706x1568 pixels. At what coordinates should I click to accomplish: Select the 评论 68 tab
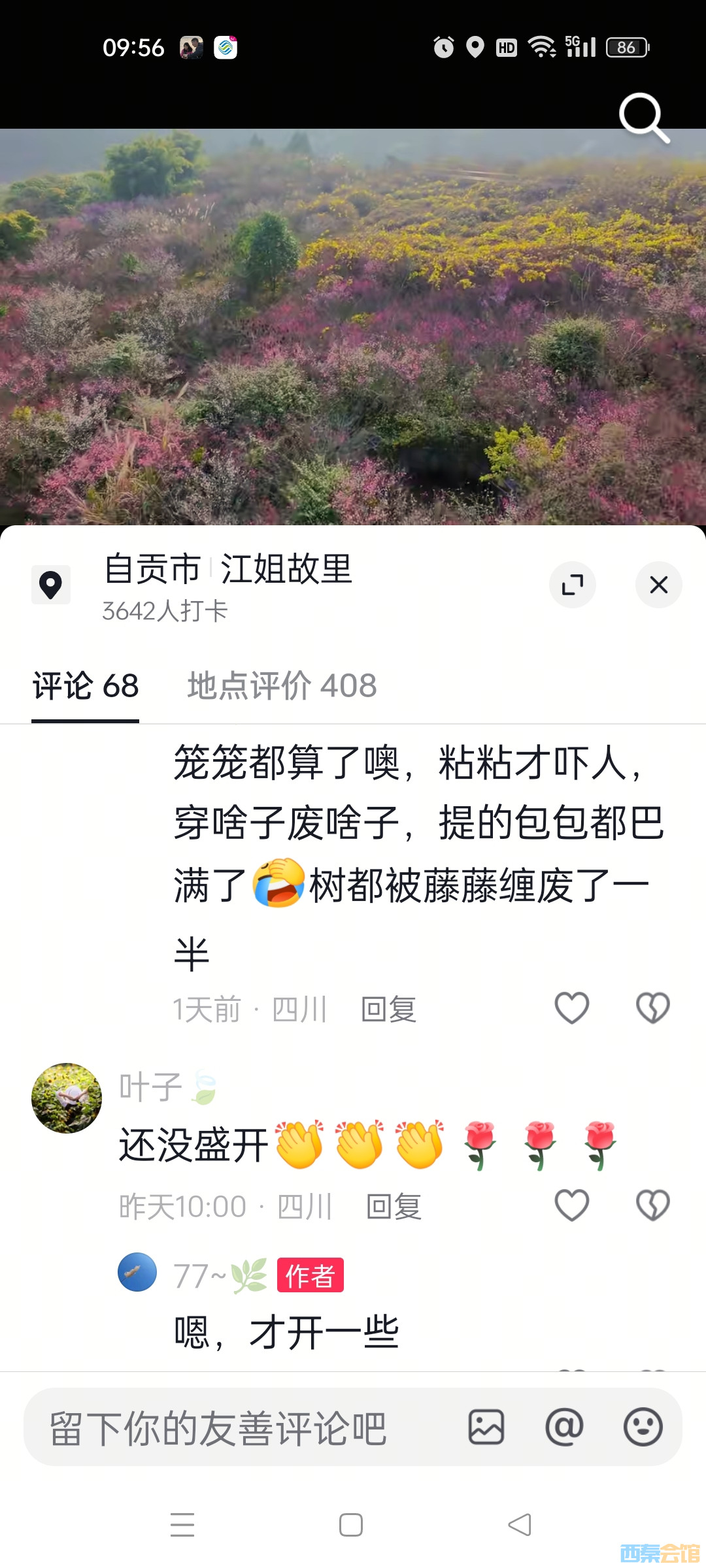point(86,686)
